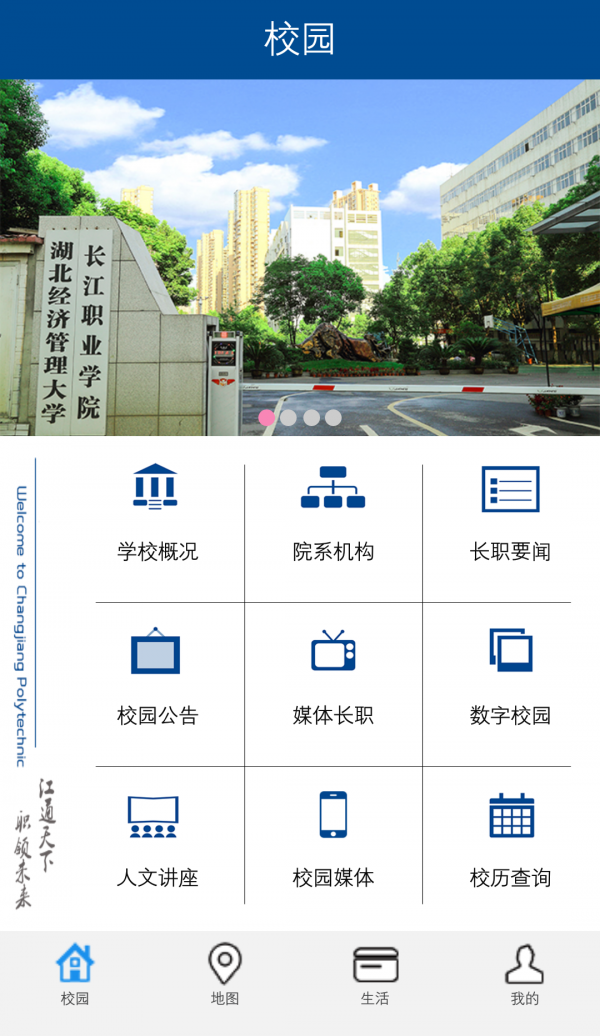Image resolution: width=600 pixels, height=1036 pixels.
Task: Open 媒体长职 media section
Action: (333, 678)
